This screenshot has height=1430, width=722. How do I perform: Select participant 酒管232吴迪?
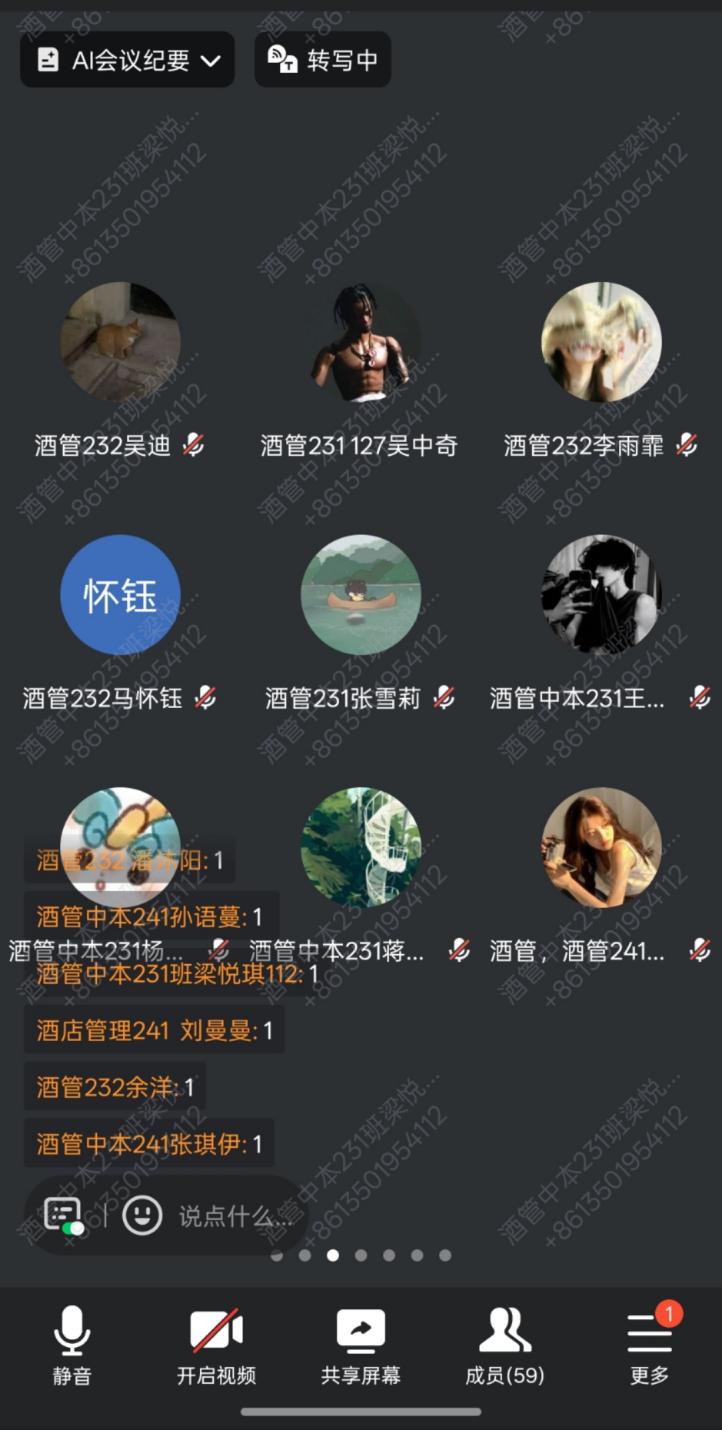pos(120,342)
